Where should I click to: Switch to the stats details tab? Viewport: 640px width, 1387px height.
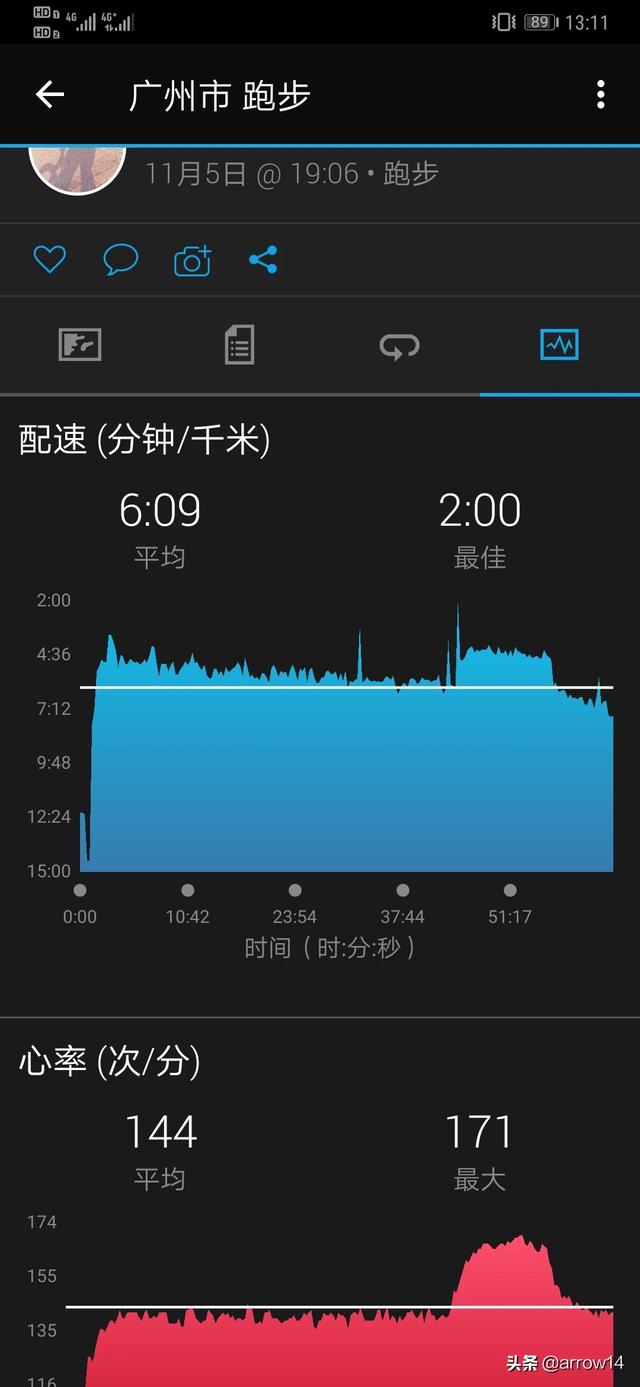239,345
